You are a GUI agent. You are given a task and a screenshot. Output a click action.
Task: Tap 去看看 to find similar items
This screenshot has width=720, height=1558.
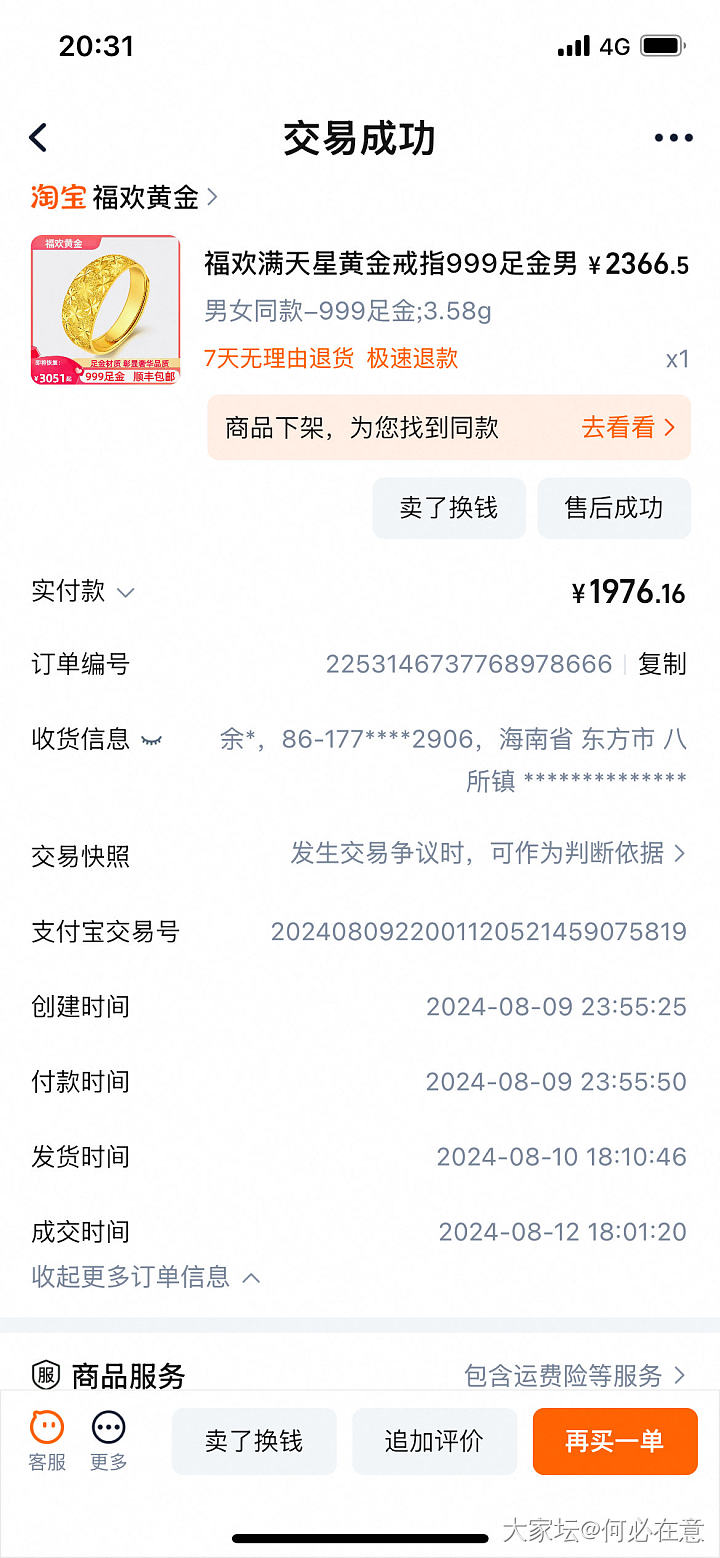tap(628, 428)
